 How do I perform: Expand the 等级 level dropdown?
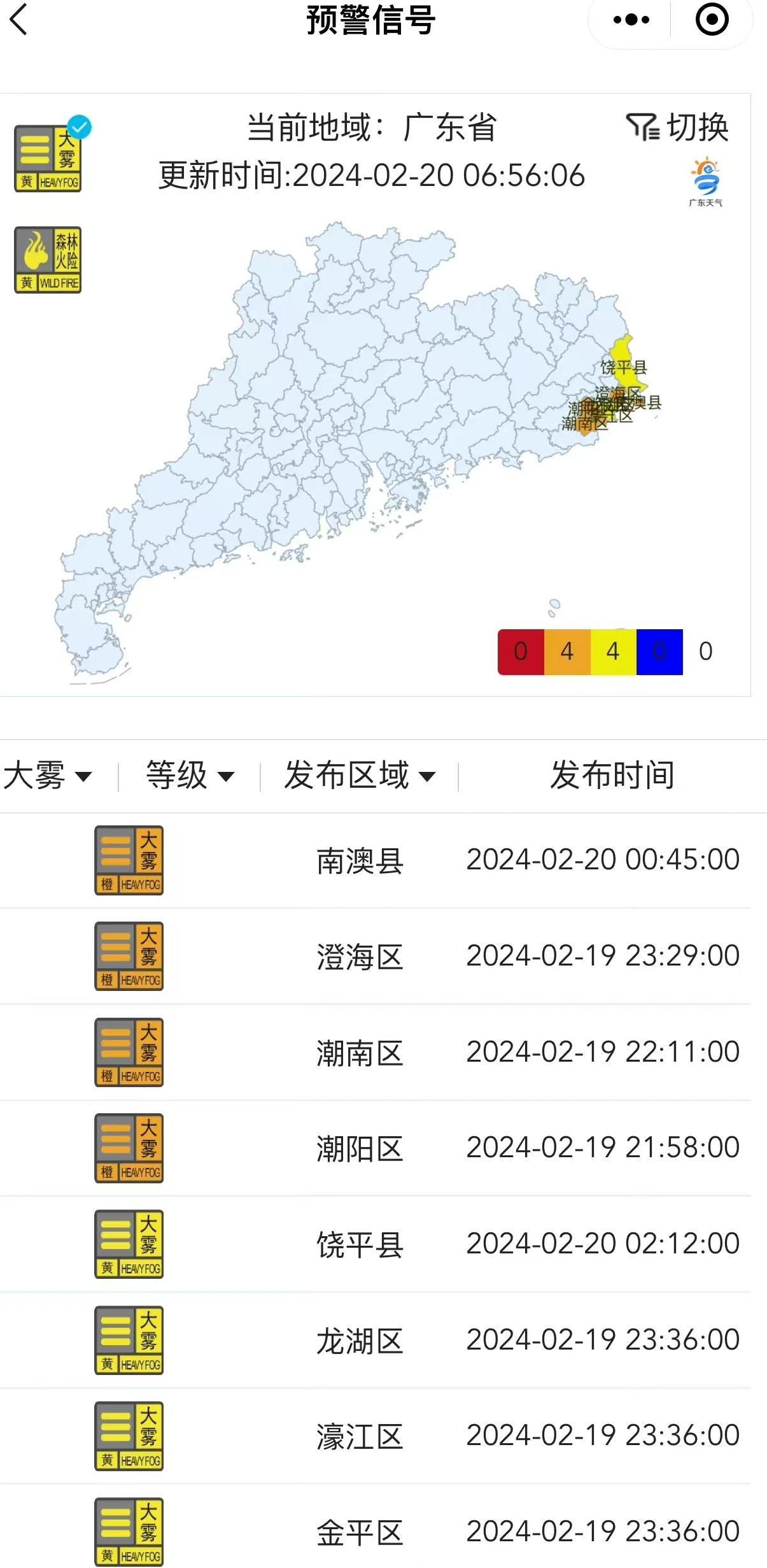click(190, 776)
